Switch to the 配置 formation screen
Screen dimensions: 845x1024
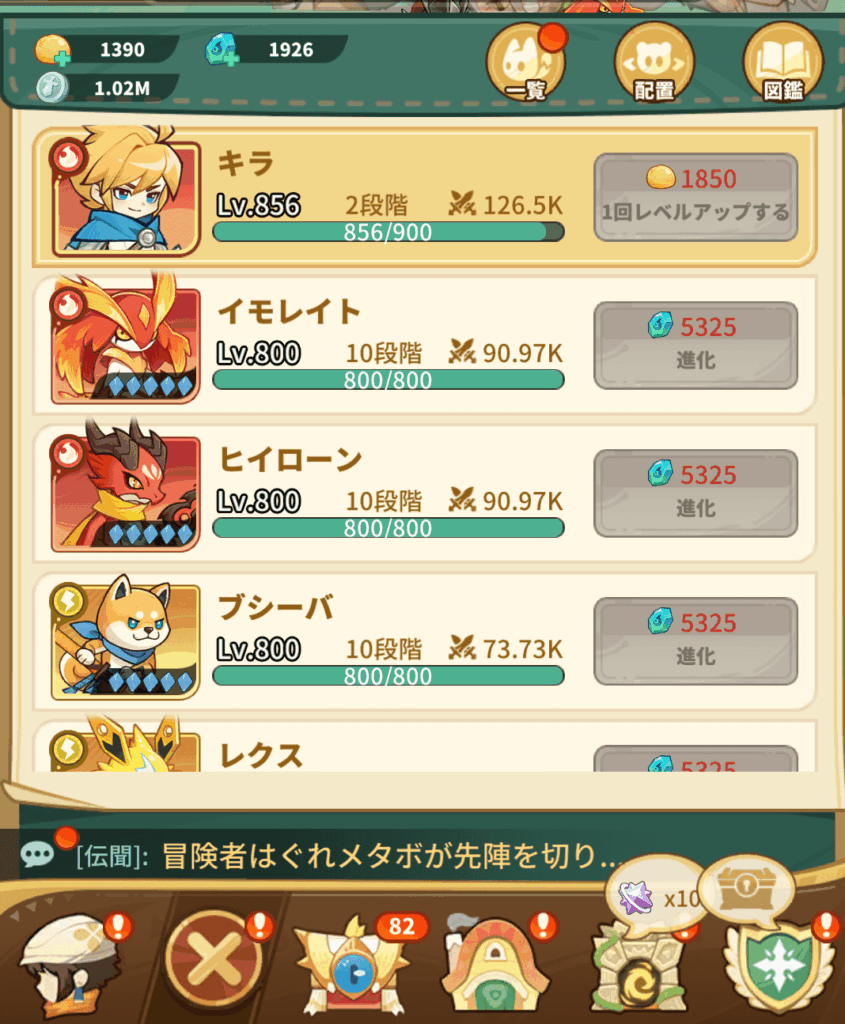coord(653,62)
